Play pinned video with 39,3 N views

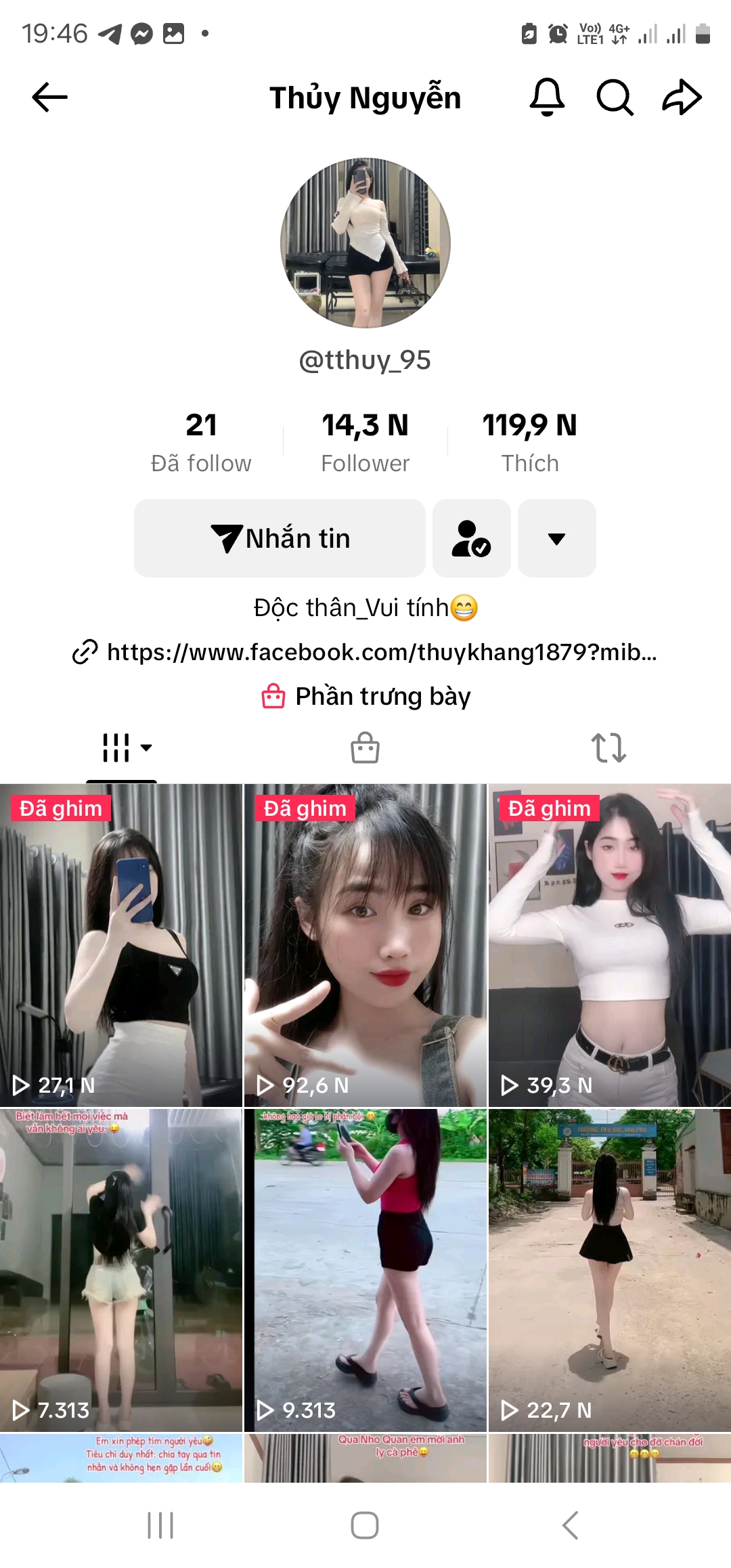pos(609,944)
